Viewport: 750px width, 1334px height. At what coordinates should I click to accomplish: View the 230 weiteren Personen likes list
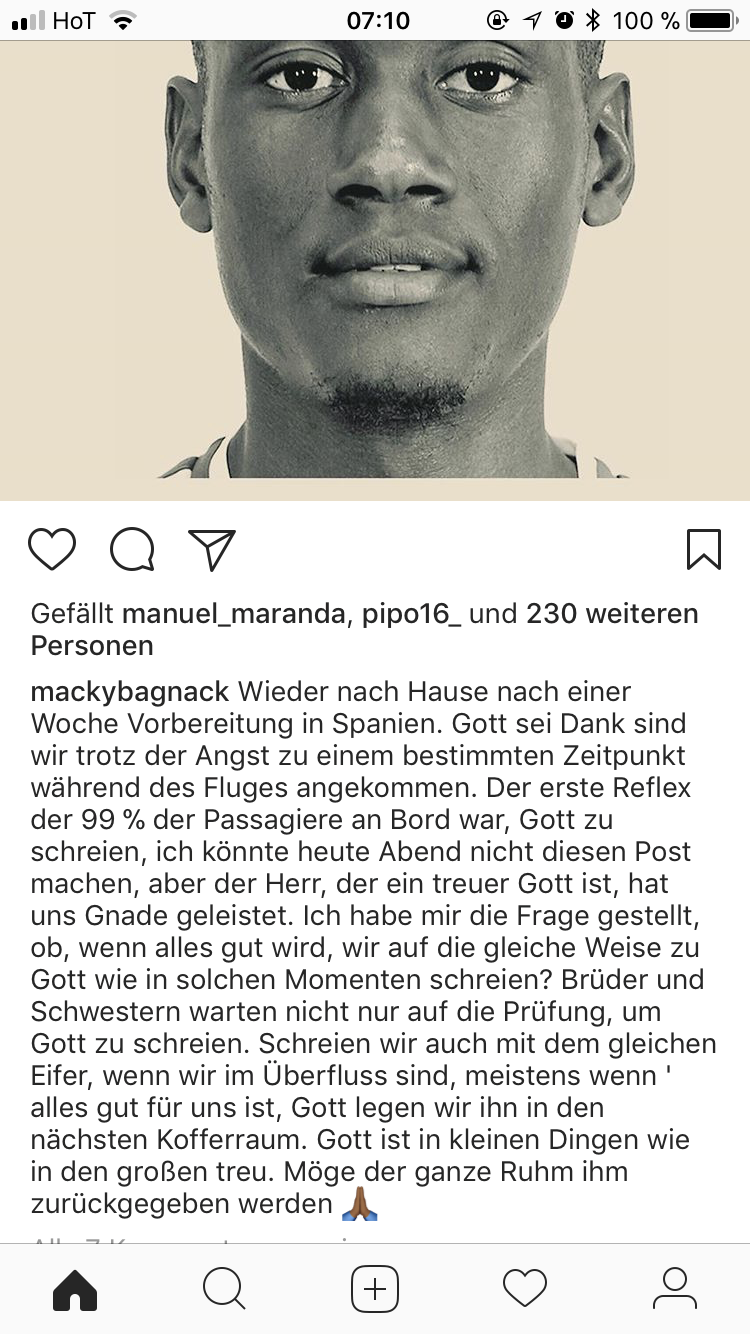(x=363, y=629)
